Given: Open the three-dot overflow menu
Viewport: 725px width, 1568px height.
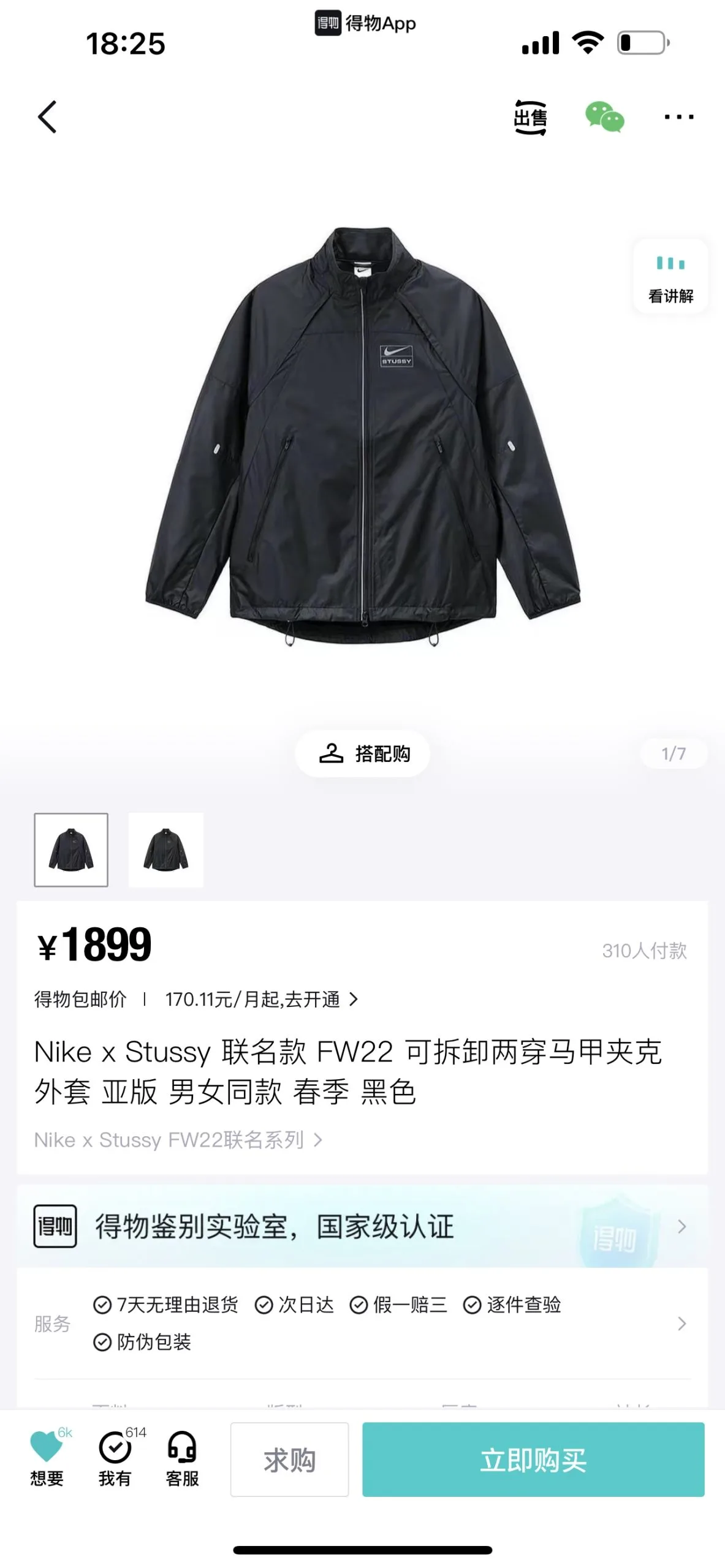Looking at the screenshot, I should (x=679, y=117).
